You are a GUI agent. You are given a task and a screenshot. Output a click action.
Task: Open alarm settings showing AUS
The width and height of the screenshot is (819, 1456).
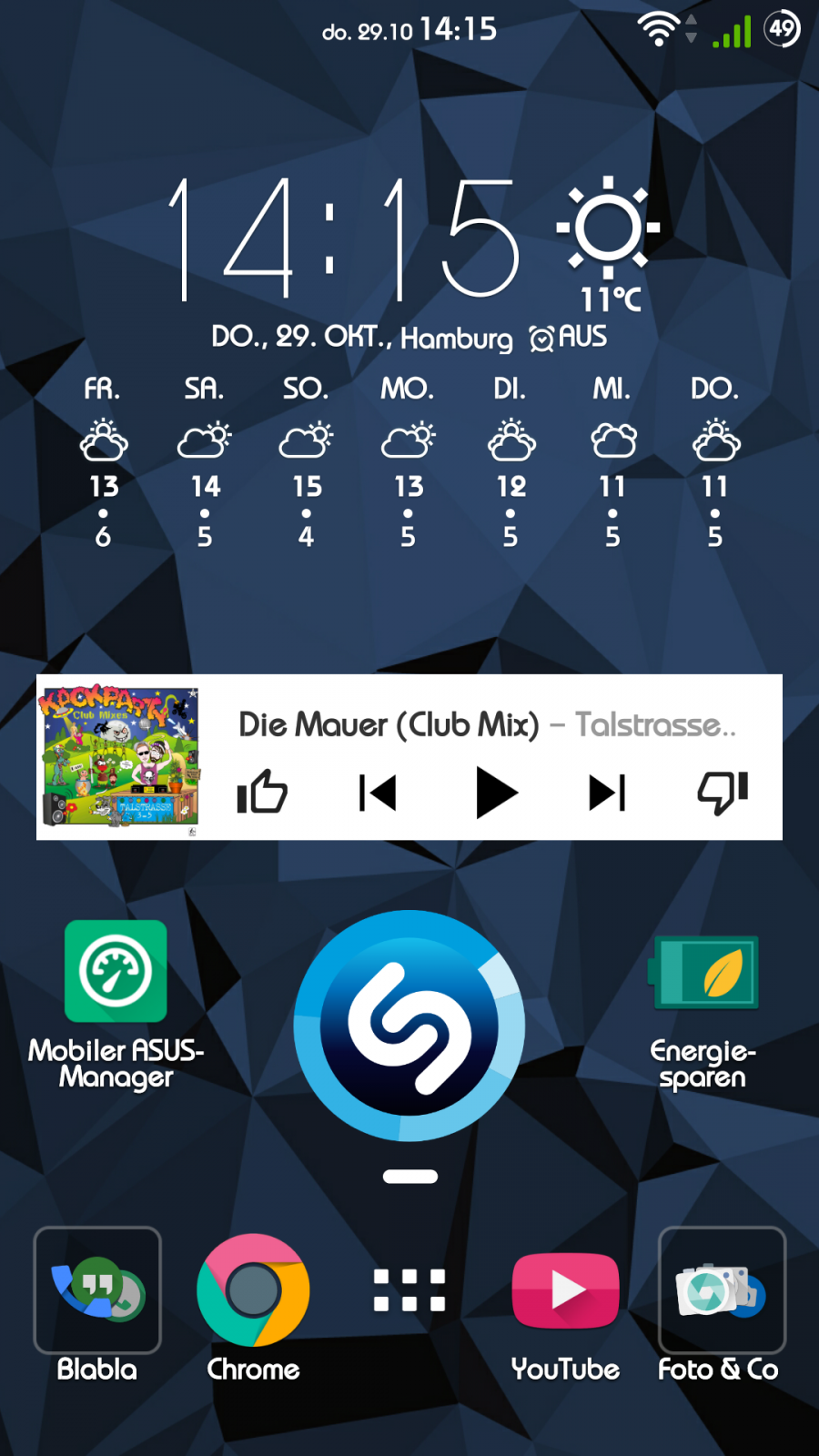pyautogui.click(x=569, y=339)
